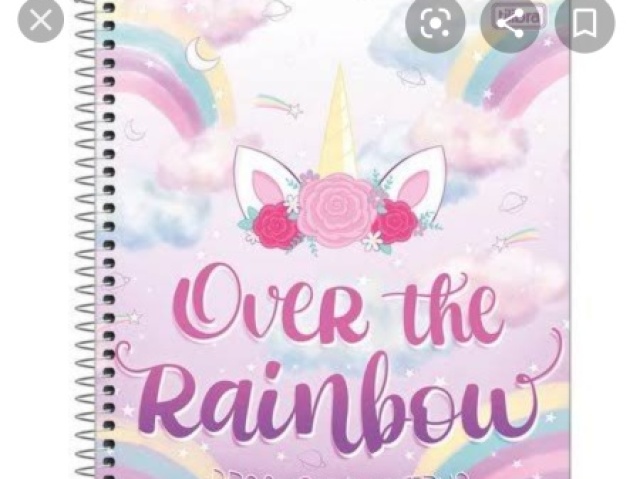The width and height of the screenshot is (640, 479).
Task: Bookmark this image to collection
Action: 585,23
